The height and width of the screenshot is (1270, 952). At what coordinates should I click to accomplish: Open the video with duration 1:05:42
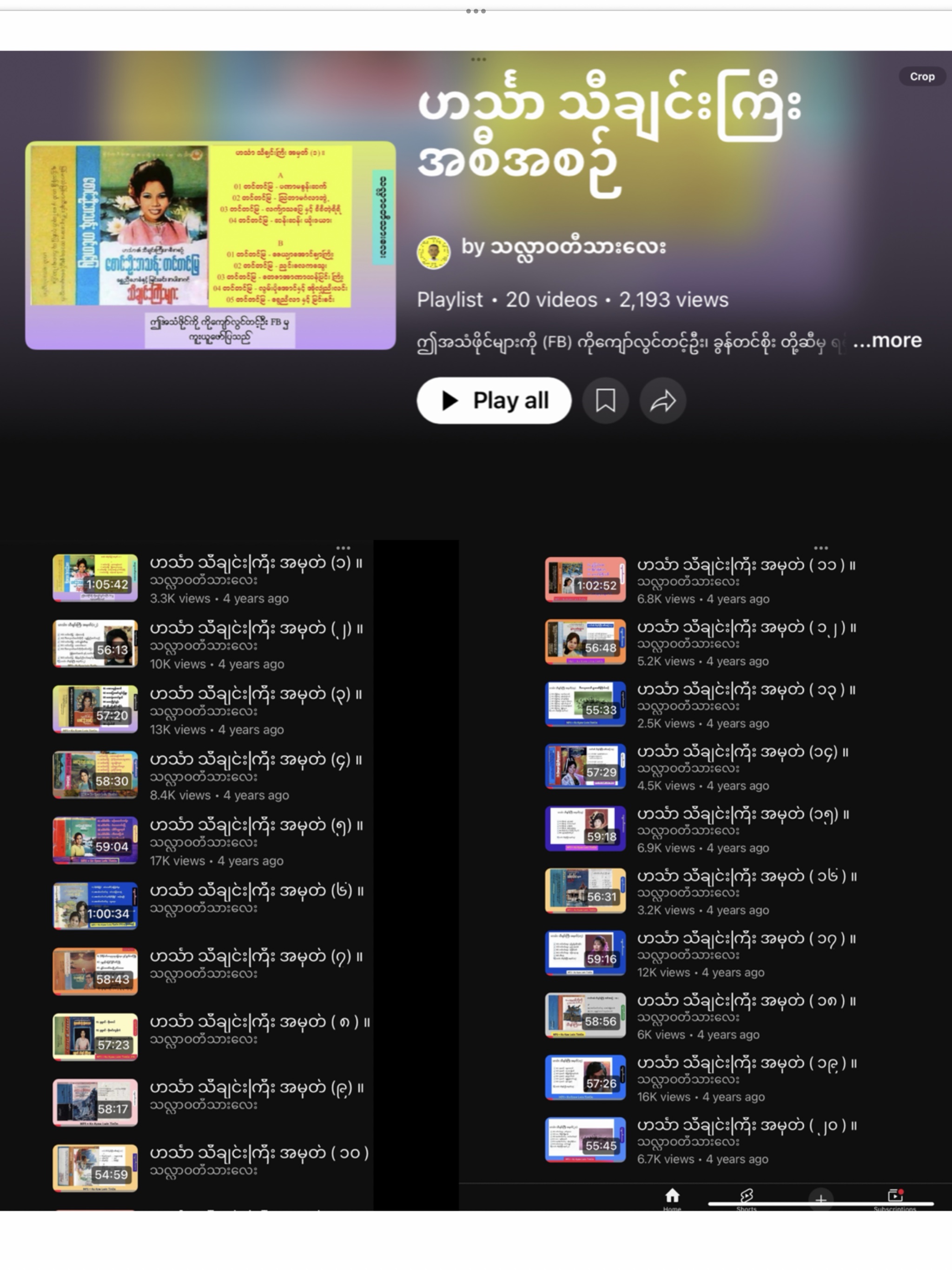pos(95,577)
